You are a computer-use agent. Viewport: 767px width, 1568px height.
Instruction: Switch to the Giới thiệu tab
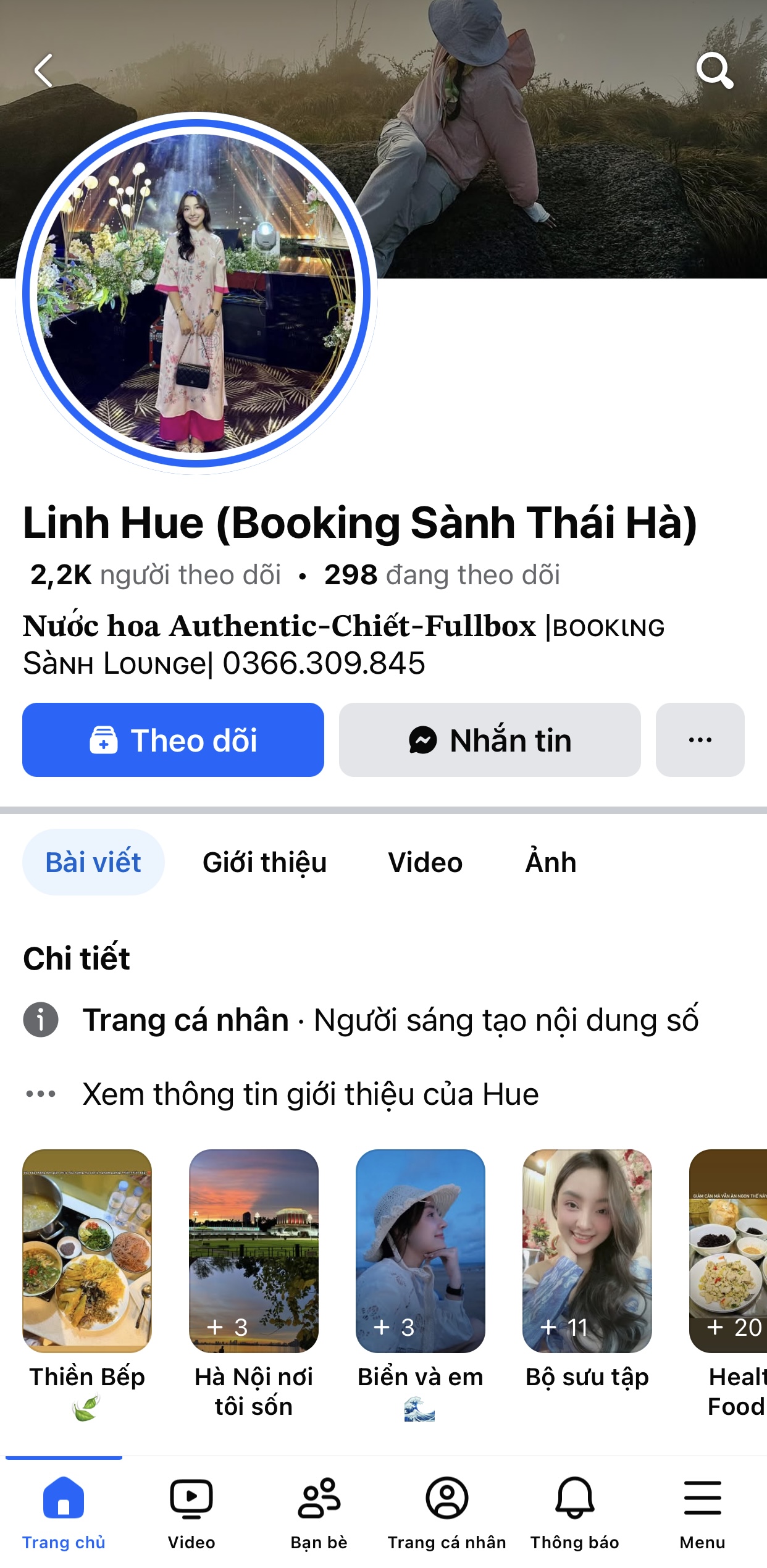point(264,862)
